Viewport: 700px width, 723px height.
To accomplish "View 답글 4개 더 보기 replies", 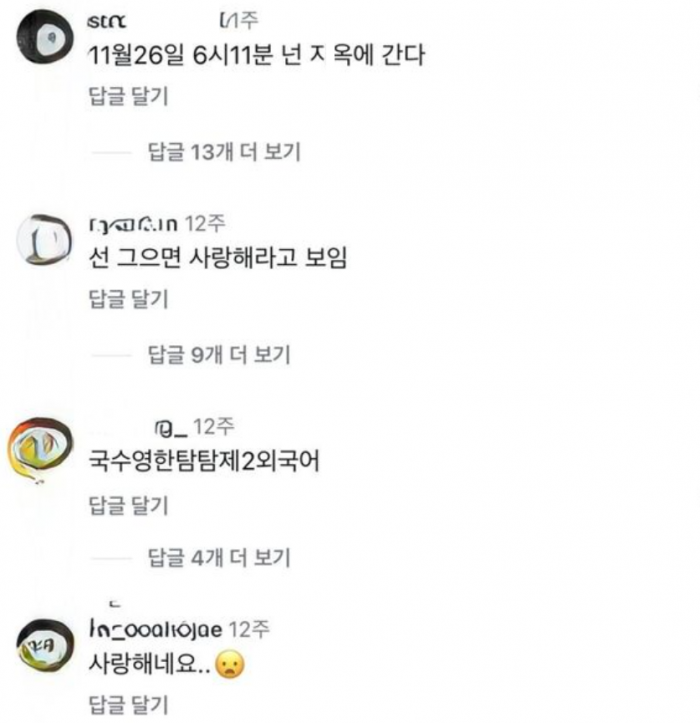I will tap(218, 558).
